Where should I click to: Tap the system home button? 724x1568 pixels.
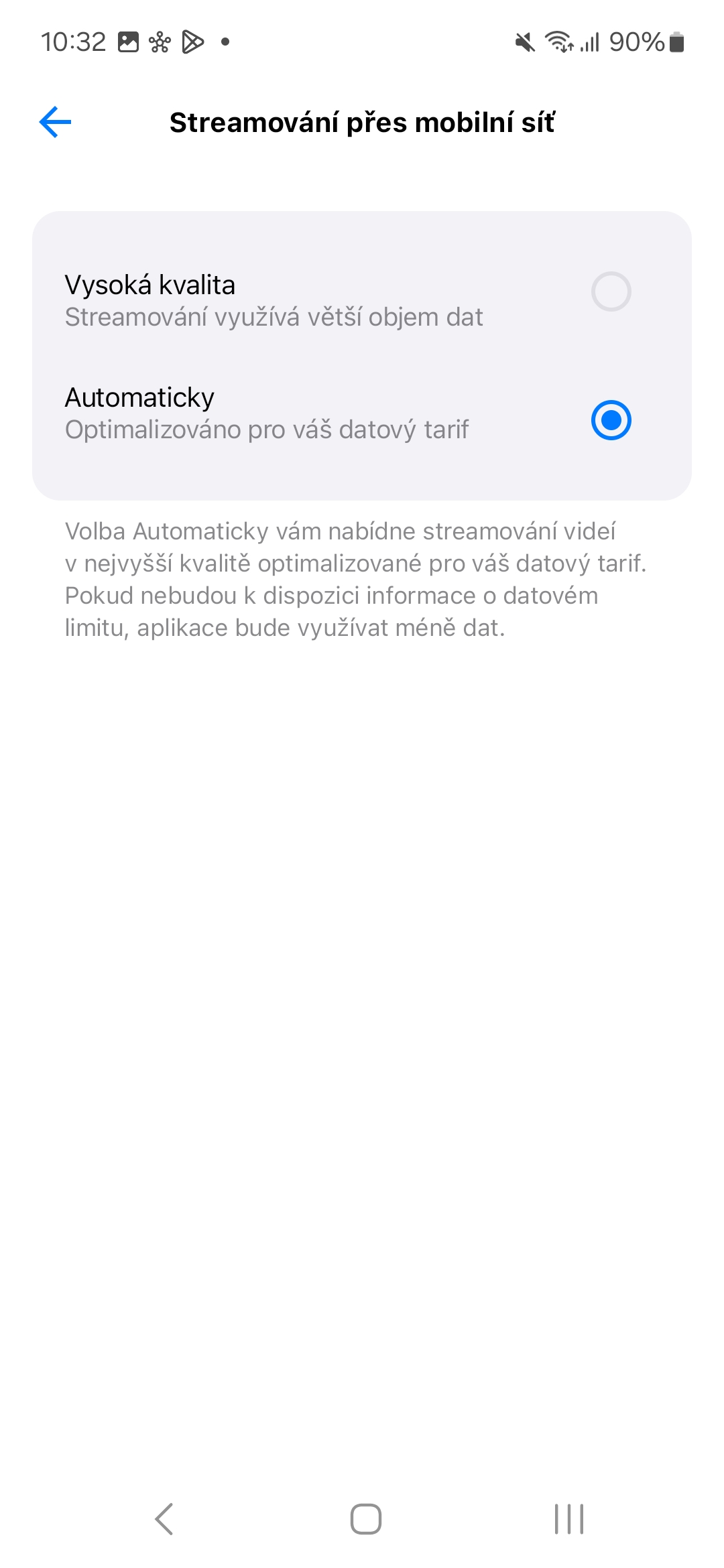pos(366,1518)
